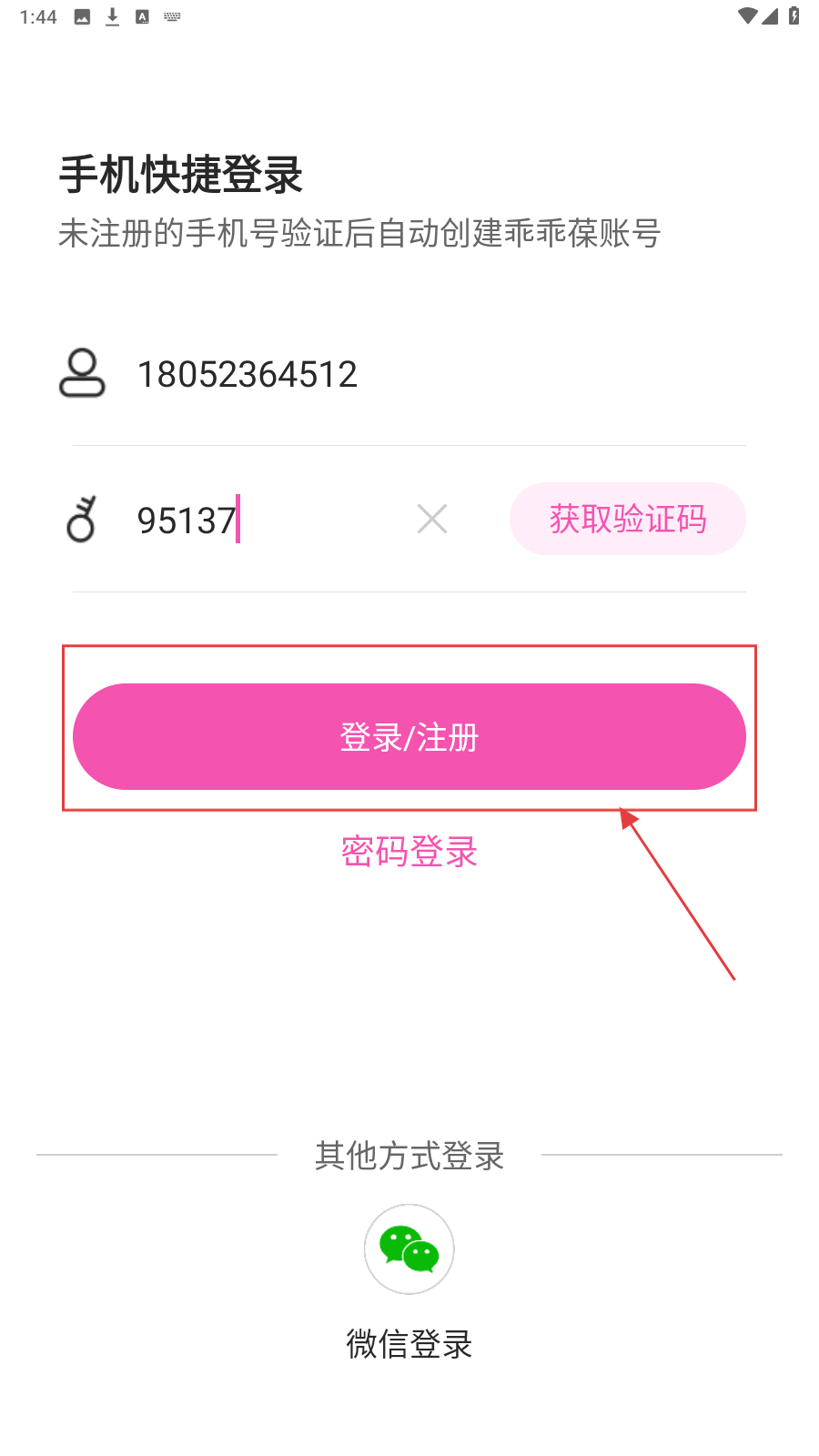Tap the phone number field 18052364512

pos(364,374)
